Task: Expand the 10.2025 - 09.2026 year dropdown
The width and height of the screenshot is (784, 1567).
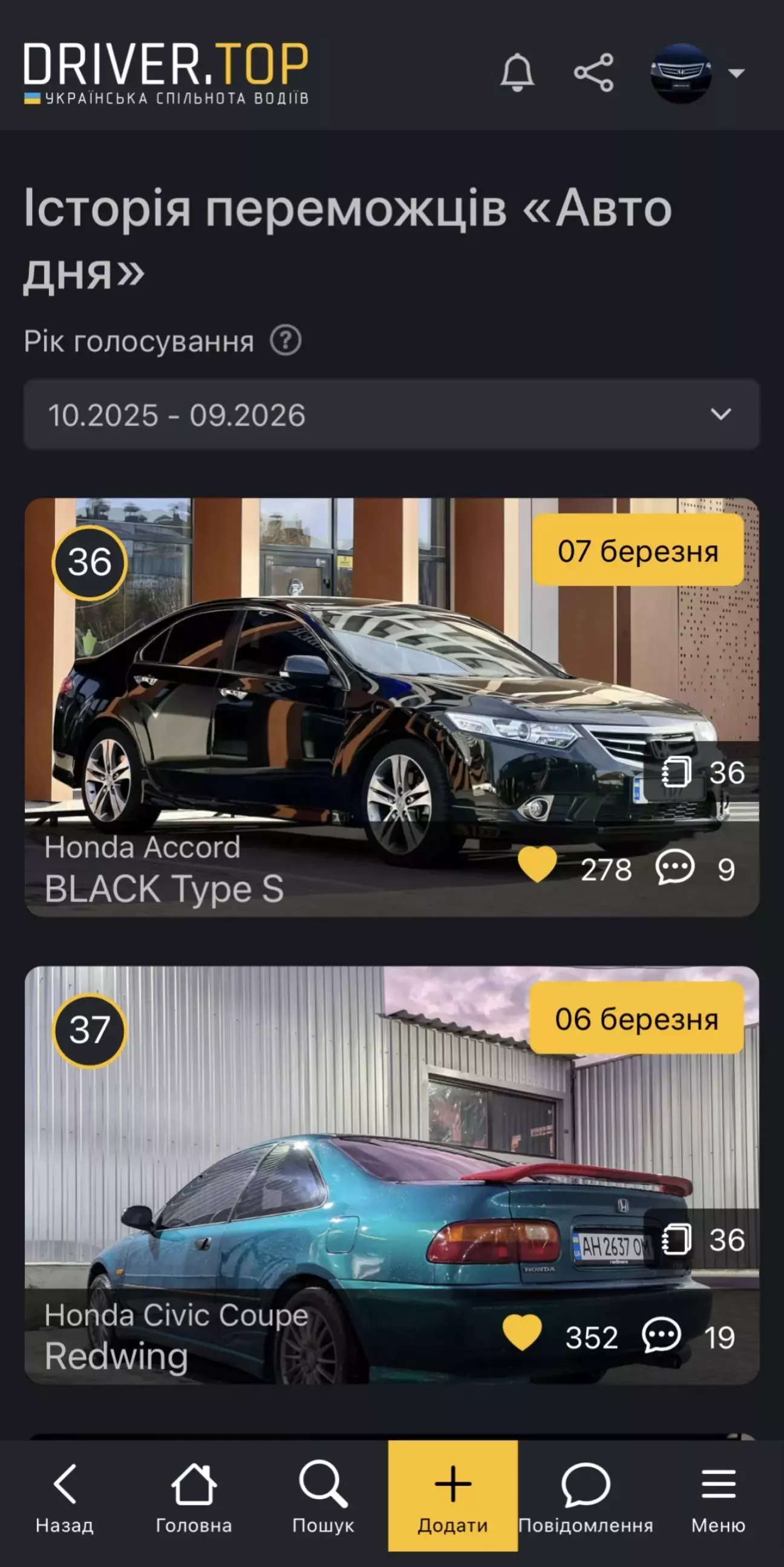Action: tap(391, 415)
